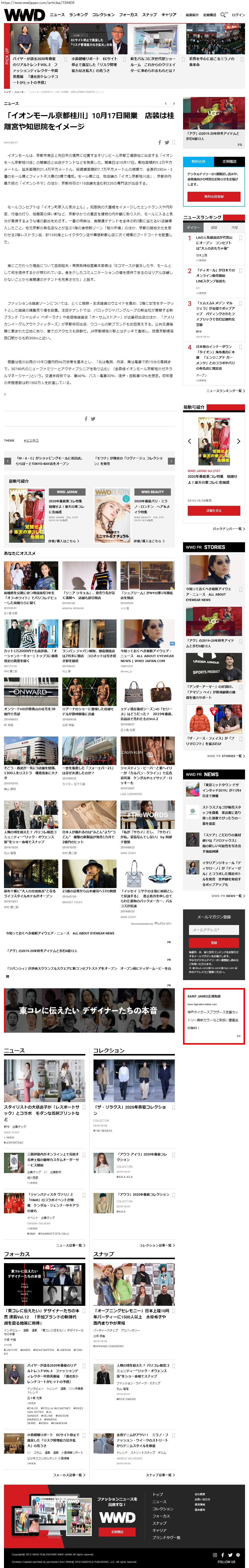Enter email in the メールアドレス field
249x1568 pixels.
click(x=214, y=929)
